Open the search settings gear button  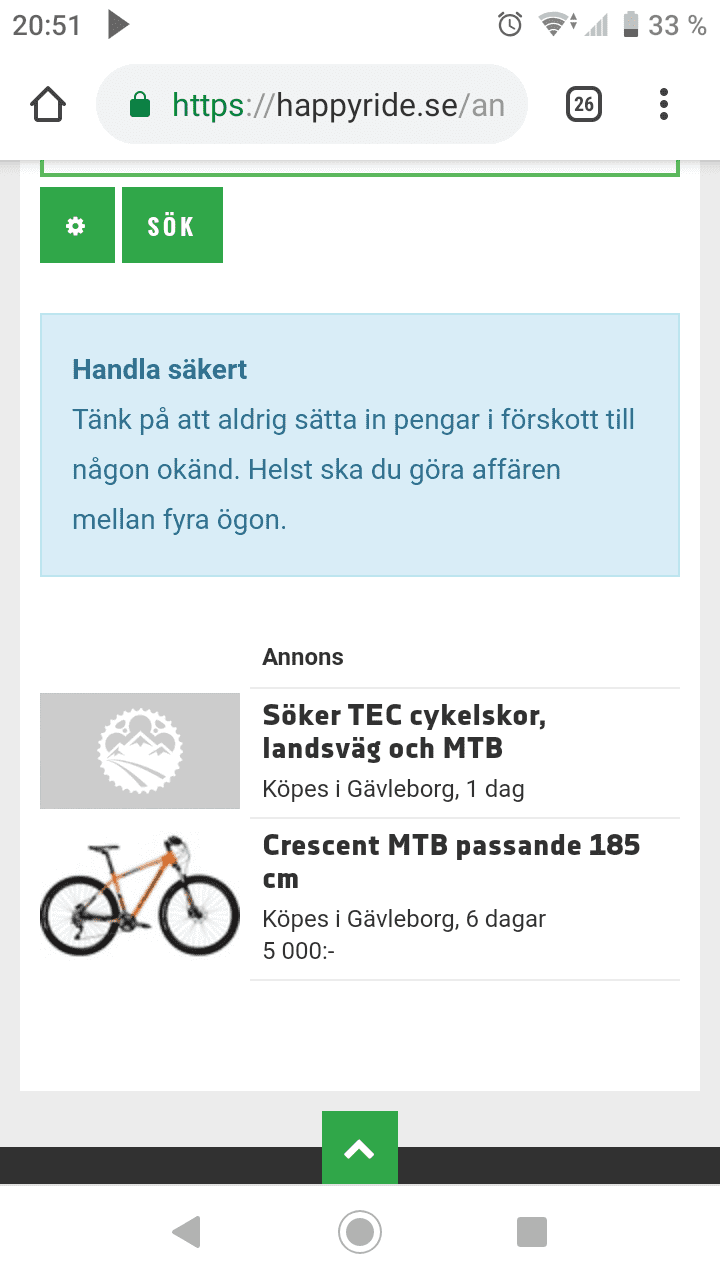[x=77, y=225]
